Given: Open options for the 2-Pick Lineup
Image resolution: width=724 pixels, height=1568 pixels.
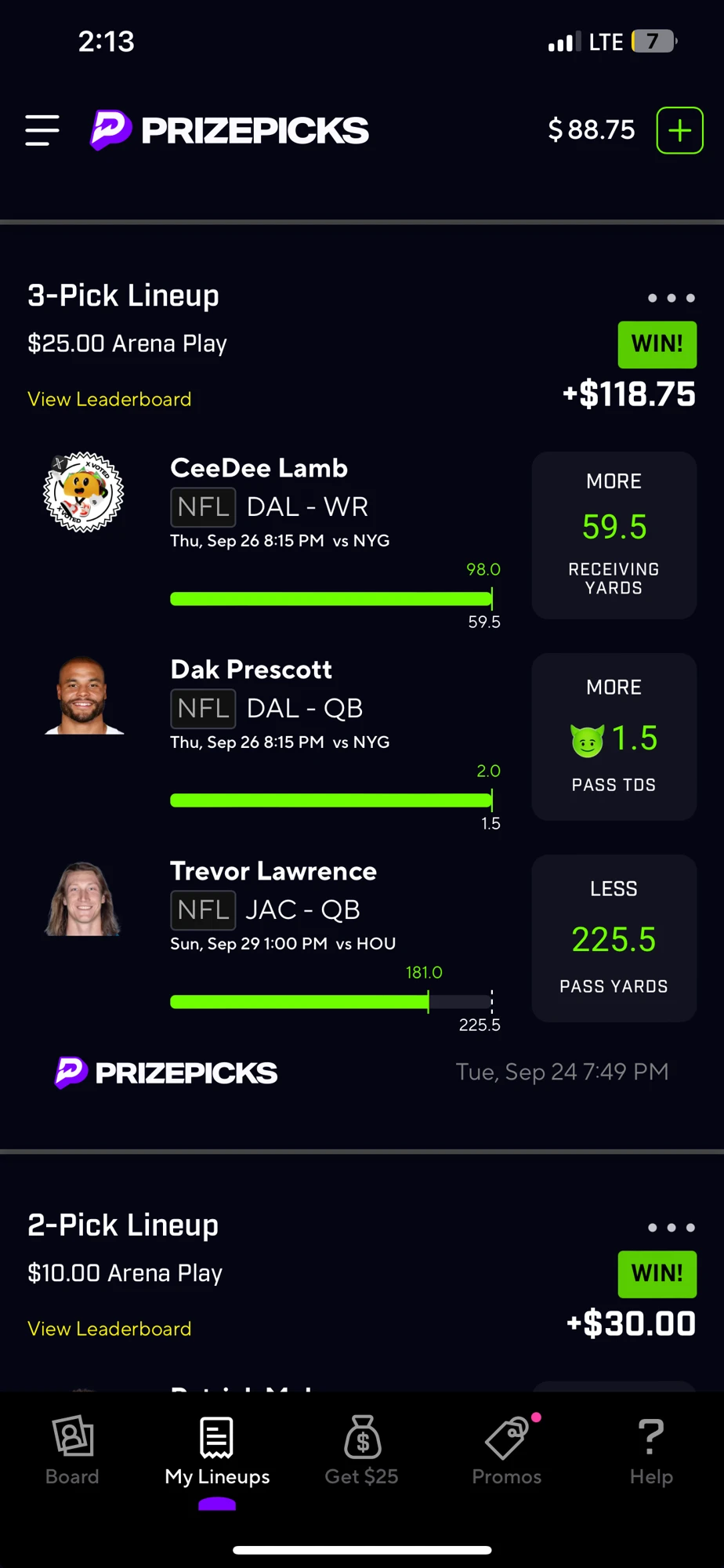Looking at the screenshot, I should tap(672, 1228).
